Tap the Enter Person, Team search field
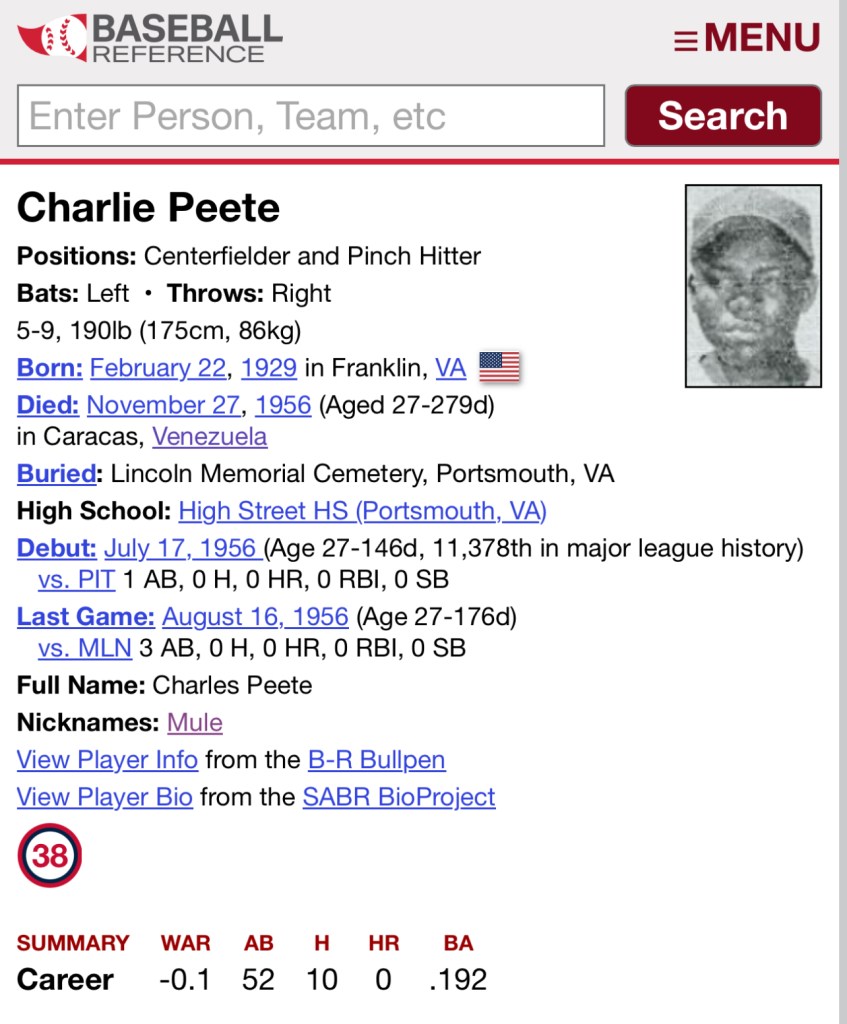Screen dimensions: 847x1024 point(311,116)
